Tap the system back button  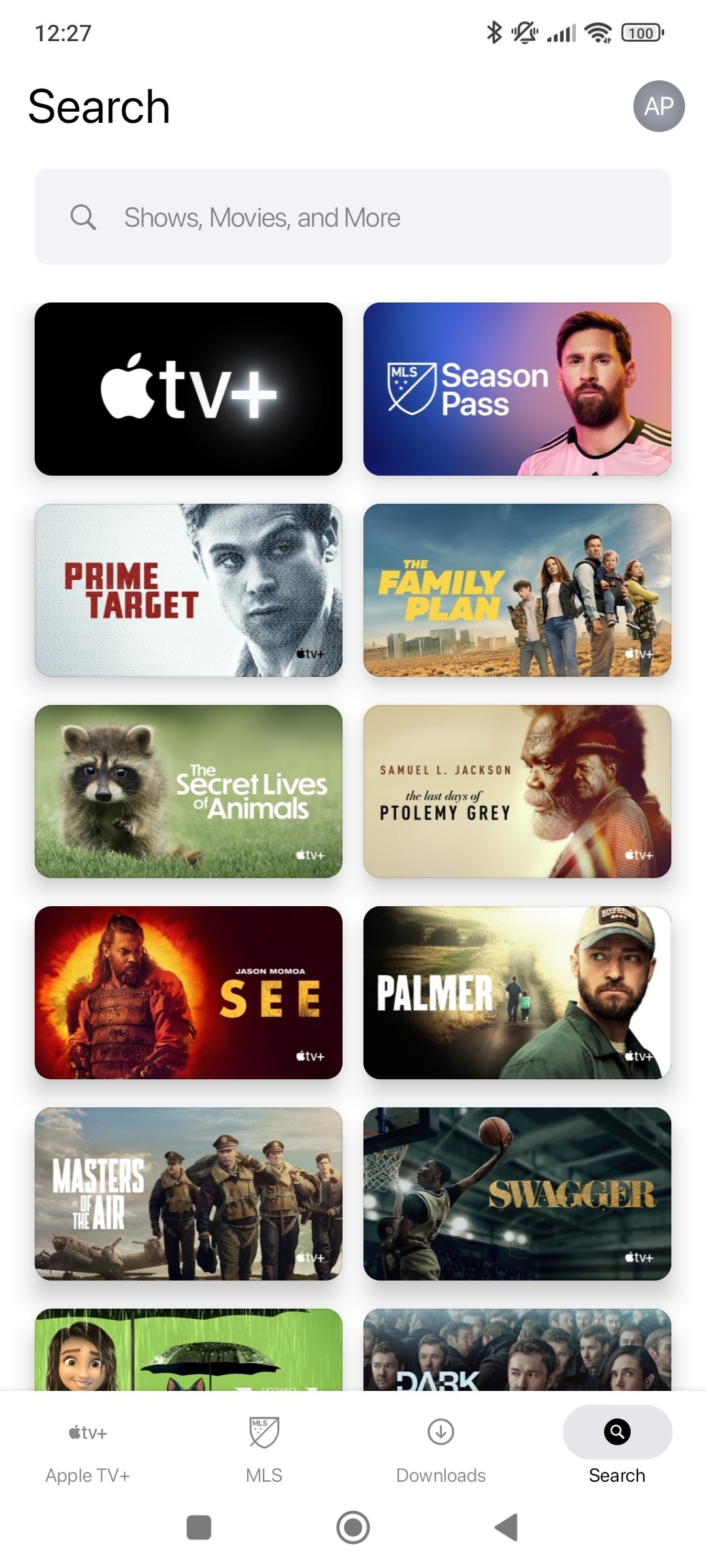(507, 1527)
